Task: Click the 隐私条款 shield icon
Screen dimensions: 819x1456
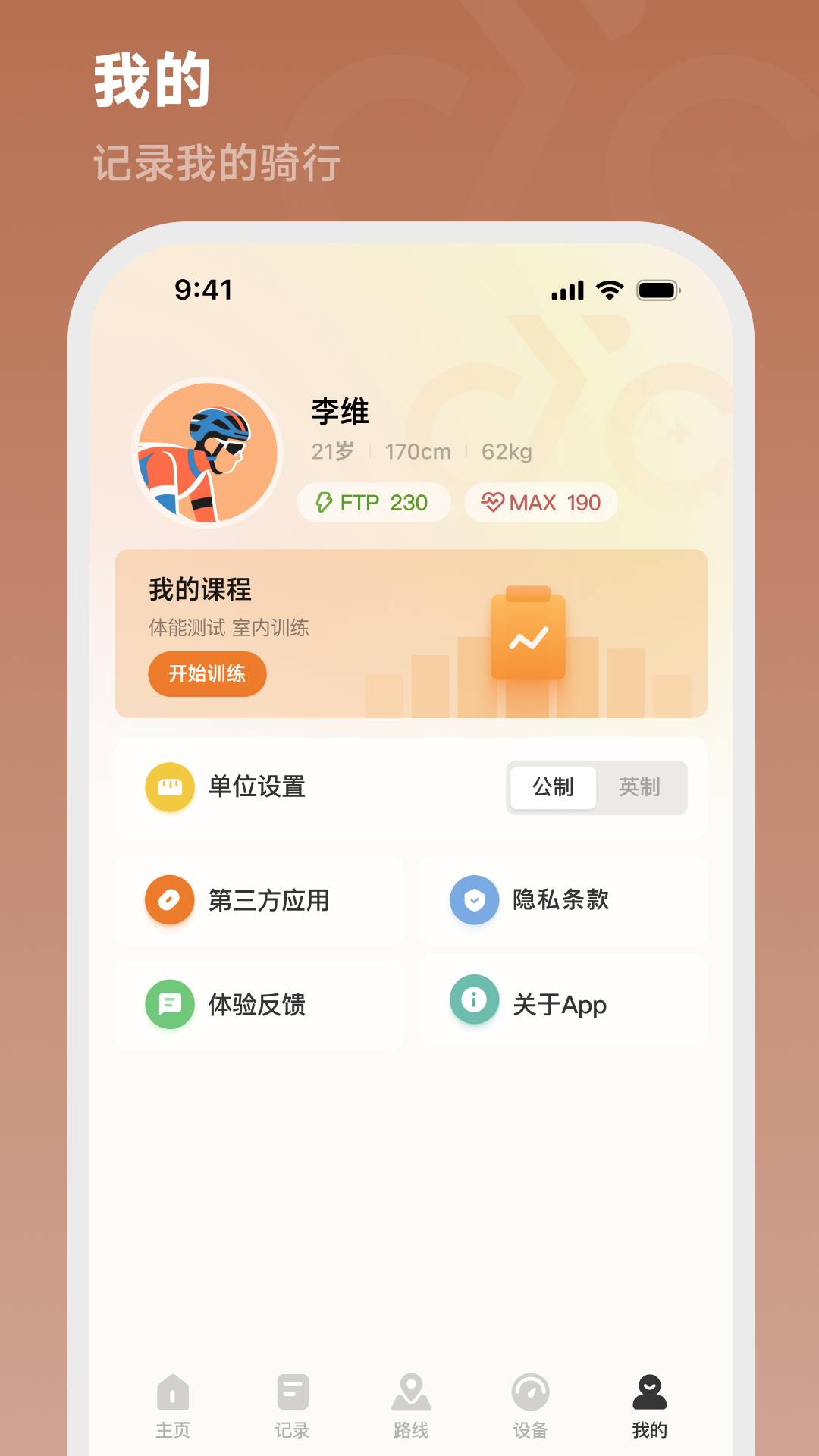Action: pyautogui.click(x=474, y=901)
